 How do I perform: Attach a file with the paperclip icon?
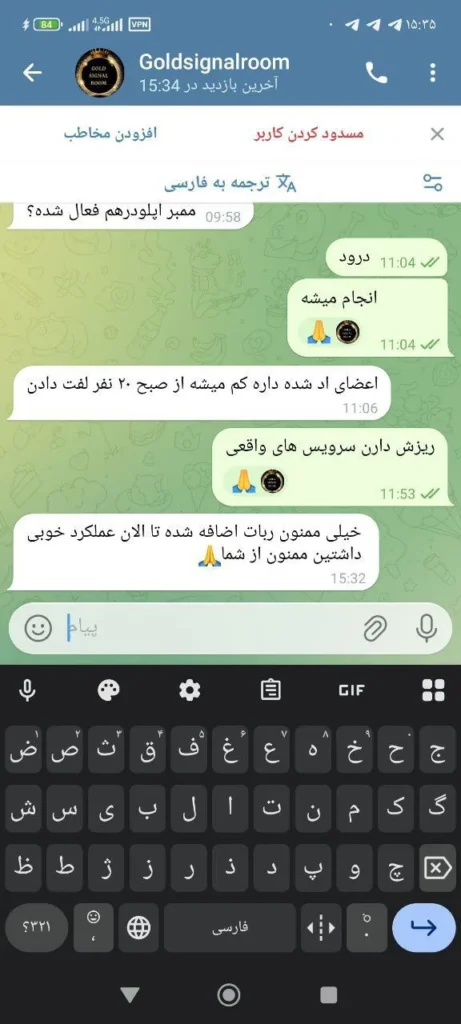click(x=375, y=629)
